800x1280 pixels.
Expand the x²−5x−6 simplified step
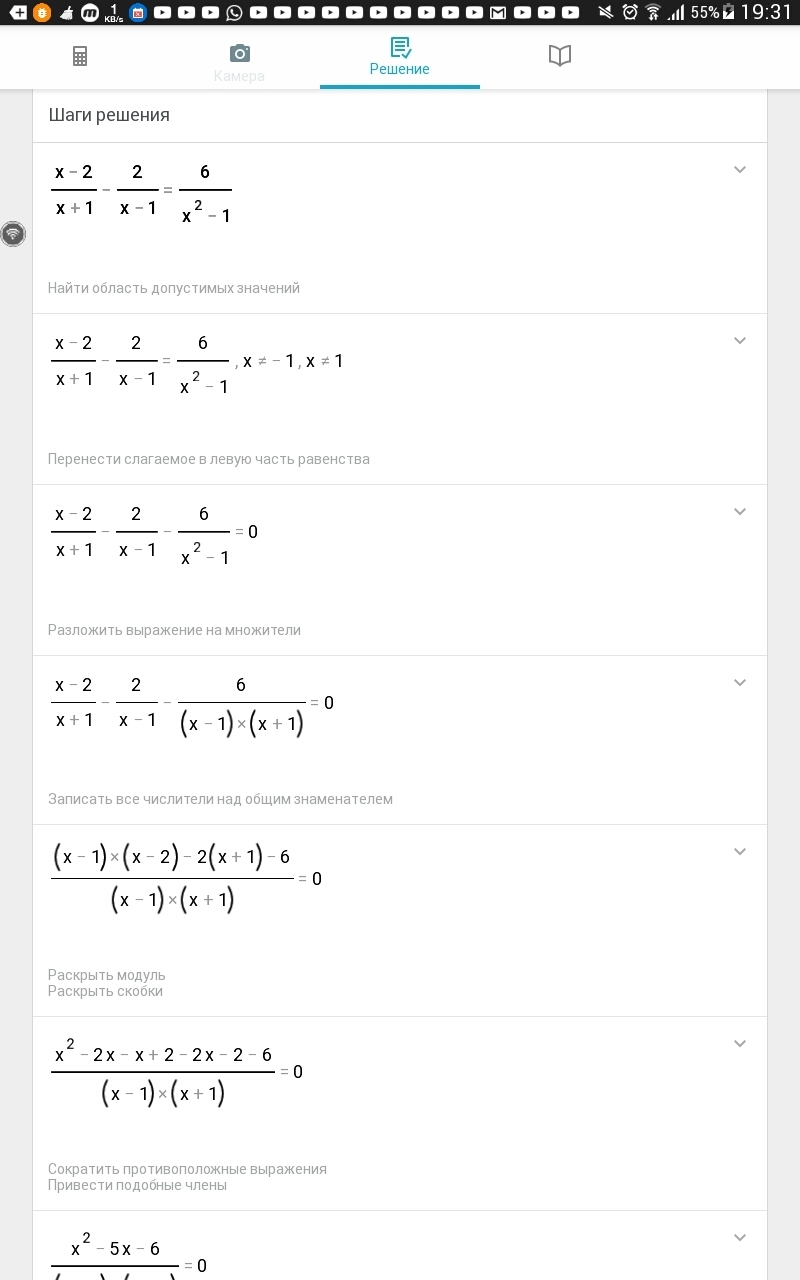740,1238
